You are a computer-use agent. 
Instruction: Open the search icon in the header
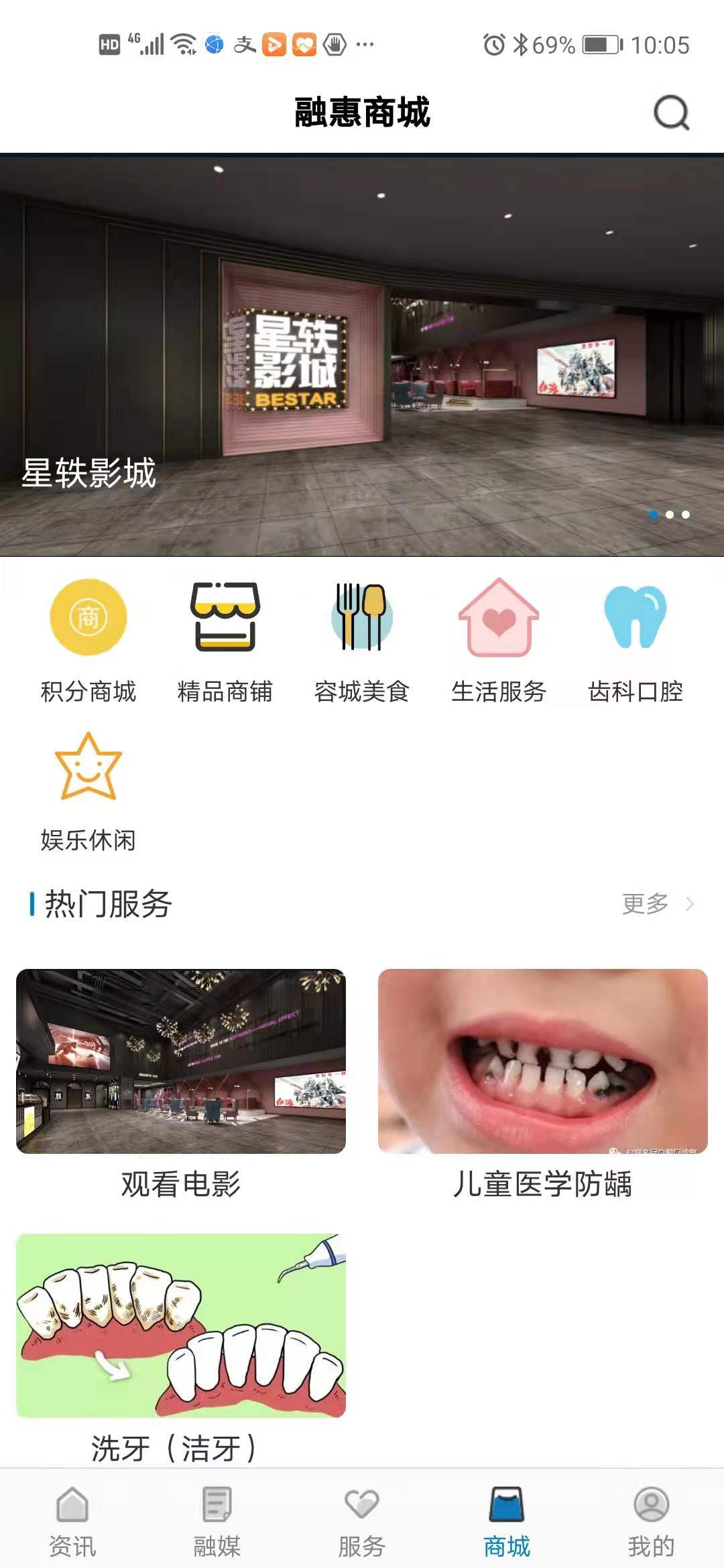point(671,113)
